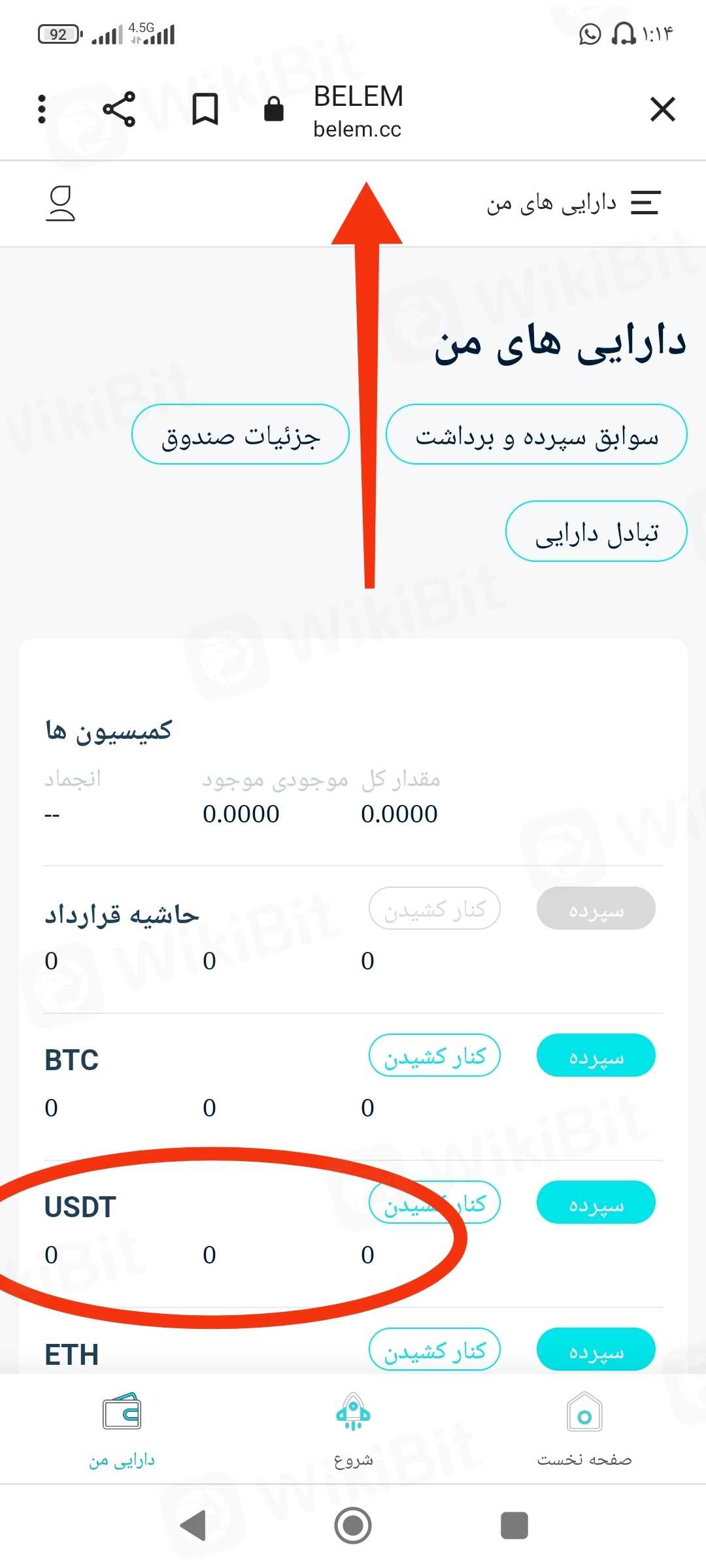The height and width of the screenshot is (1568, 706).
Task: Bookmark this page
Action: (205, 109)
